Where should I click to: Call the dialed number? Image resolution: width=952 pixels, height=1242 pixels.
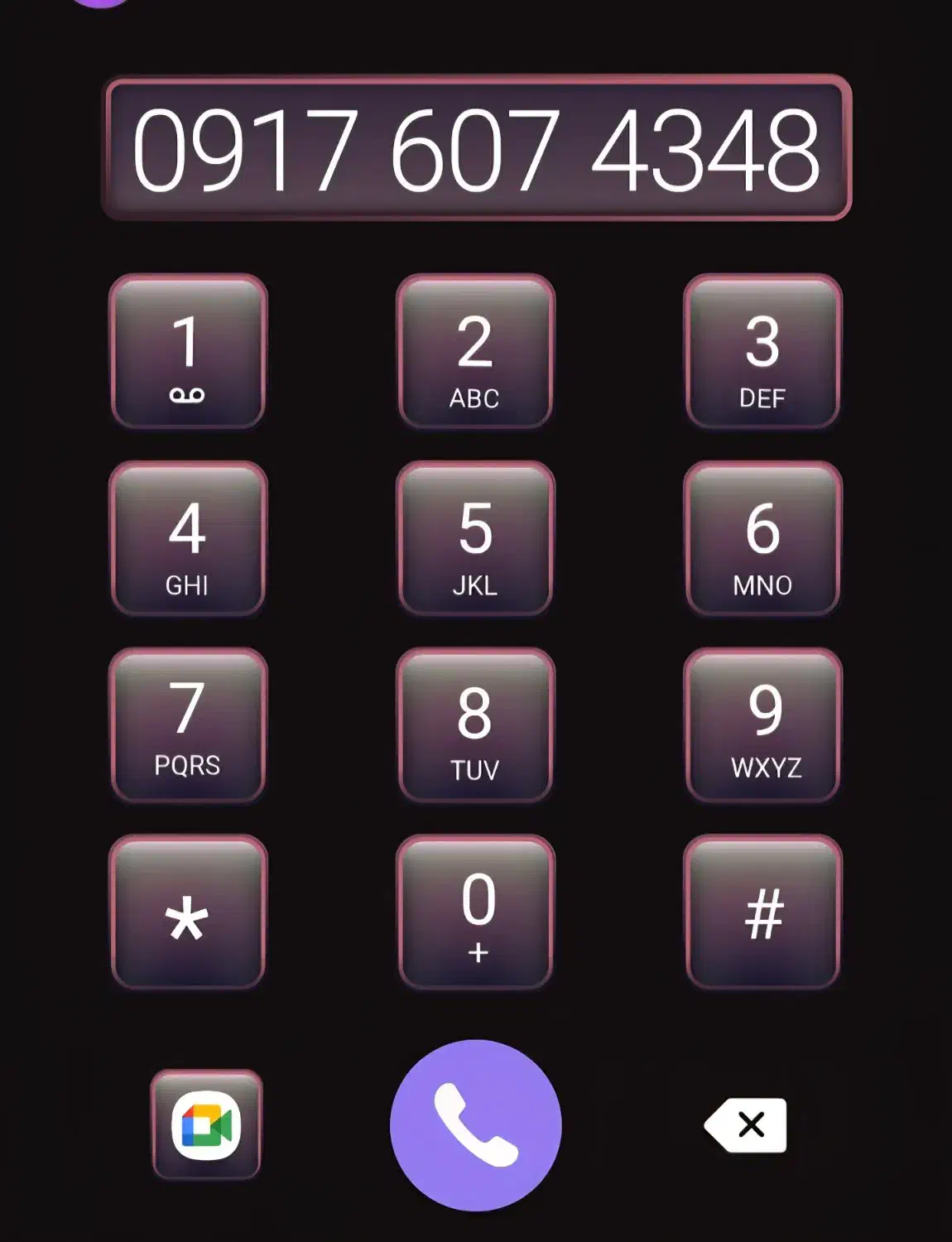475,1125
